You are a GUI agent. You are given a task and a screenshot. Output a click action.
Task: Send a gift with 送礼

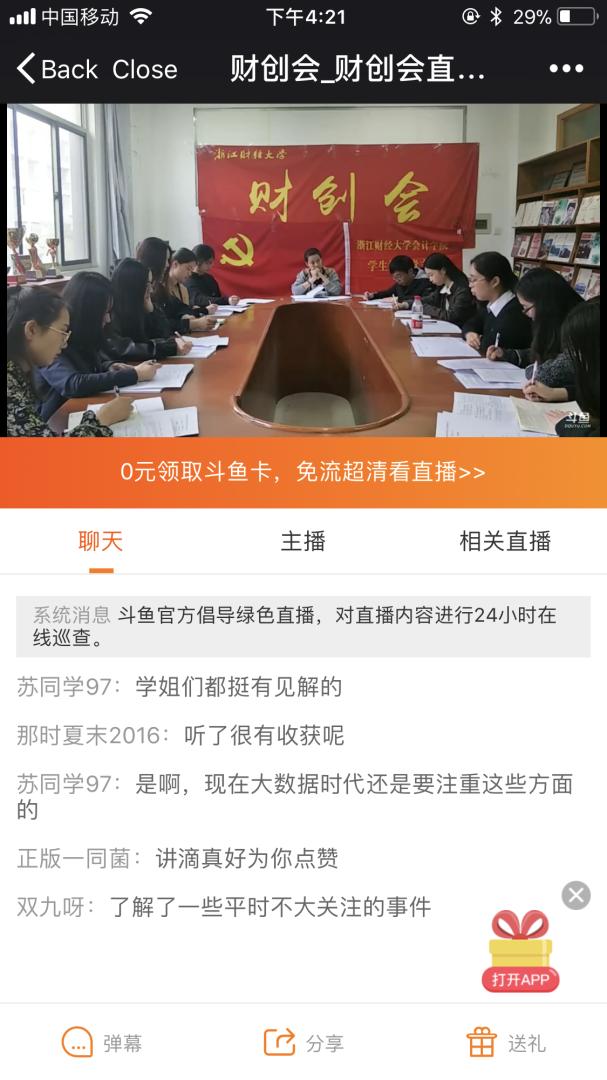[x=506, y=1043]
